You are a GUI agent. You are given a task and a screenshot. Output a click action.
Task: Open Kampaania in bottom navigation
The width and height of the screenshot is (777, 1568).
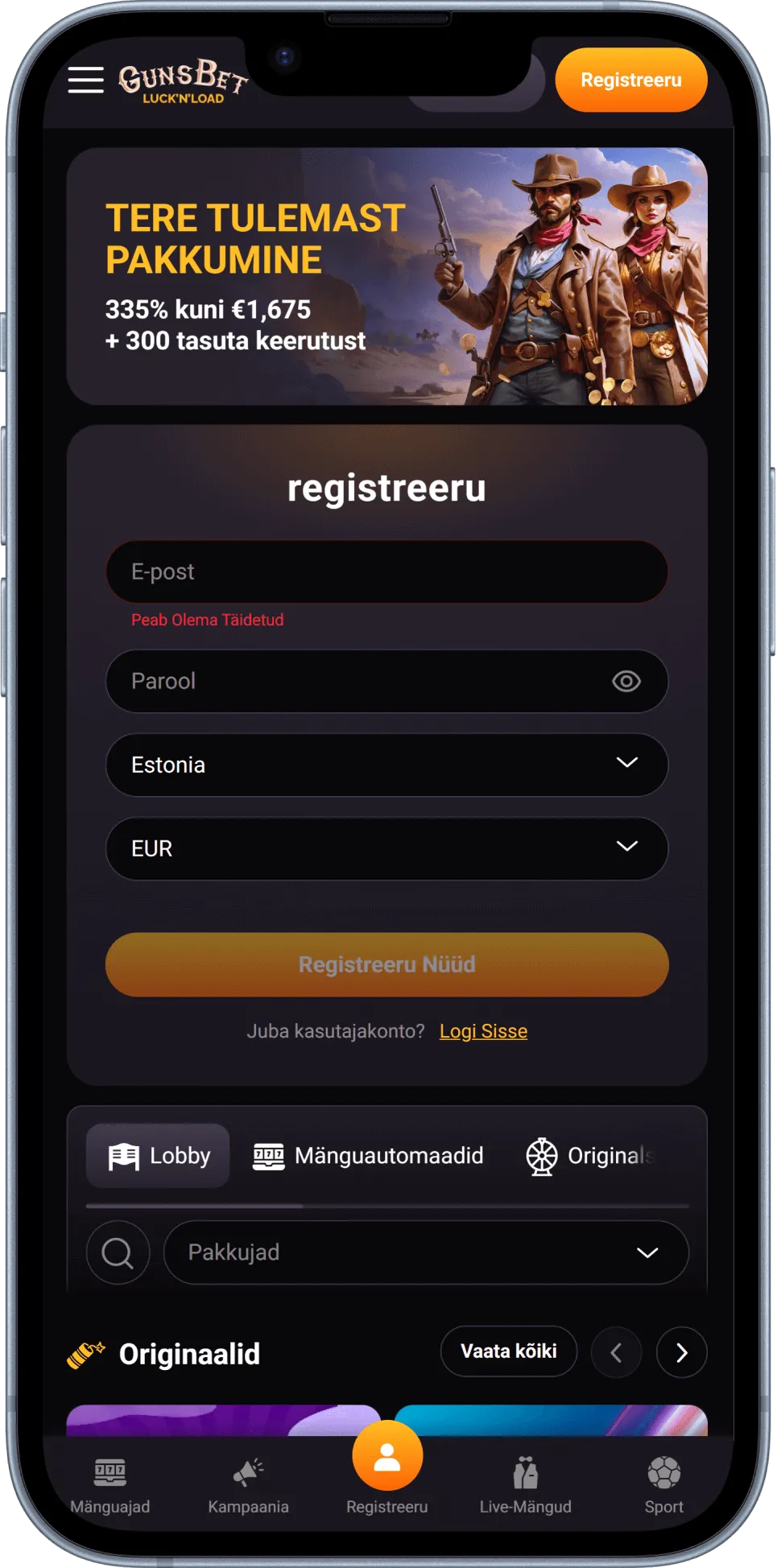(x=249, y=1486)
